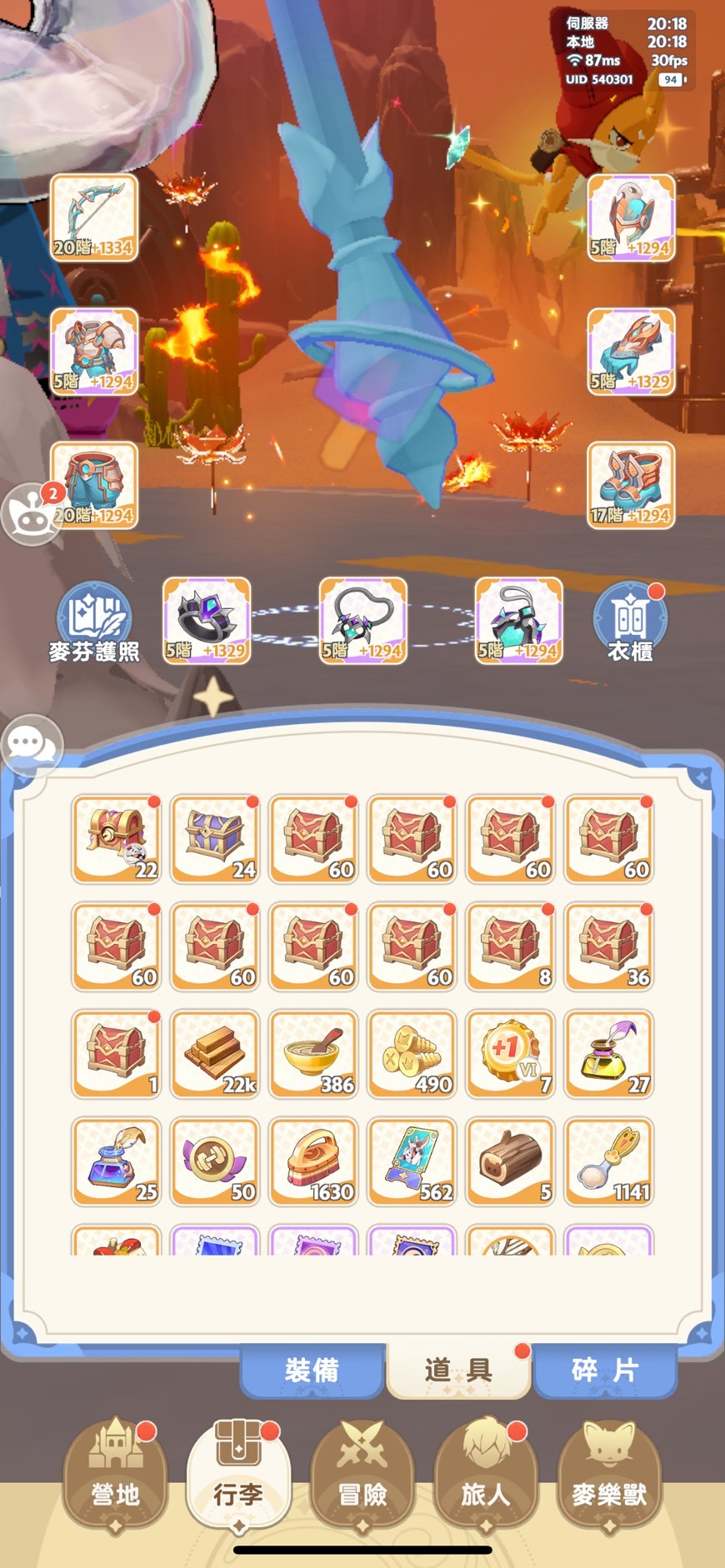
Task: Select the card item with 562
Action: click(412, 1161)
